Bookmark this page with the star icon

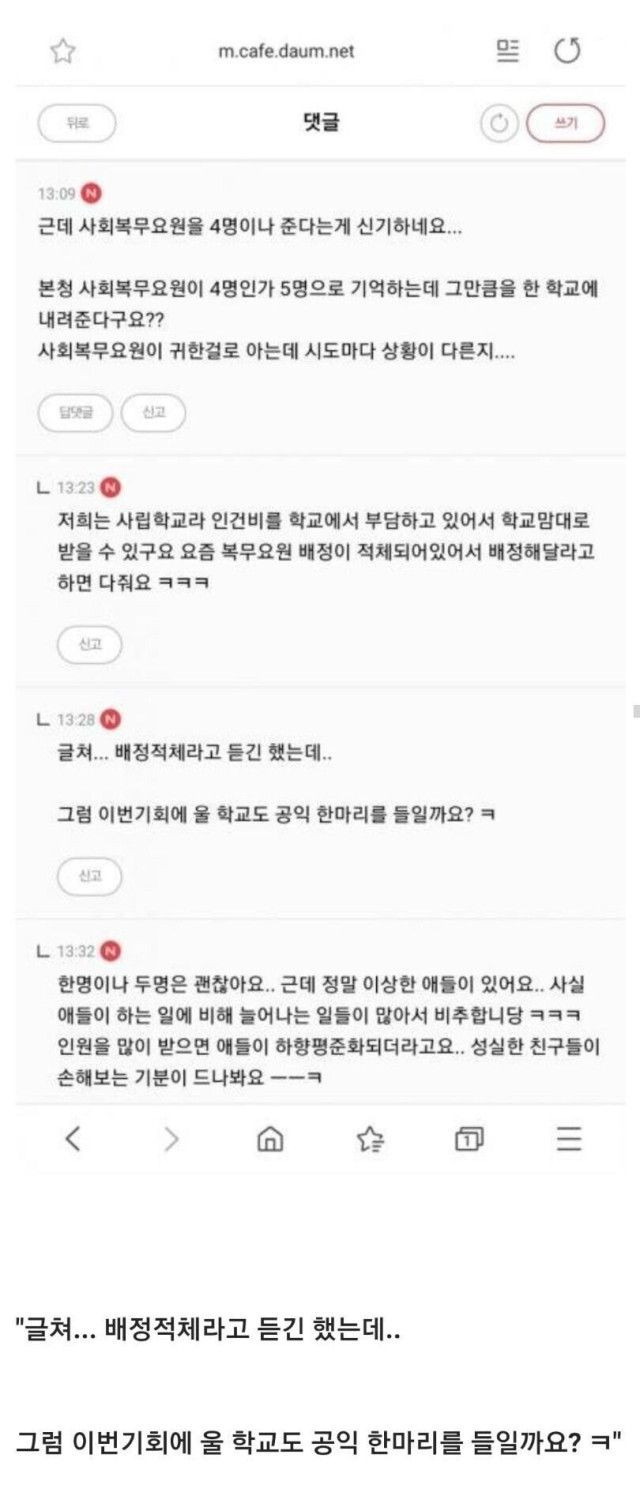click(x=63, y=51)
